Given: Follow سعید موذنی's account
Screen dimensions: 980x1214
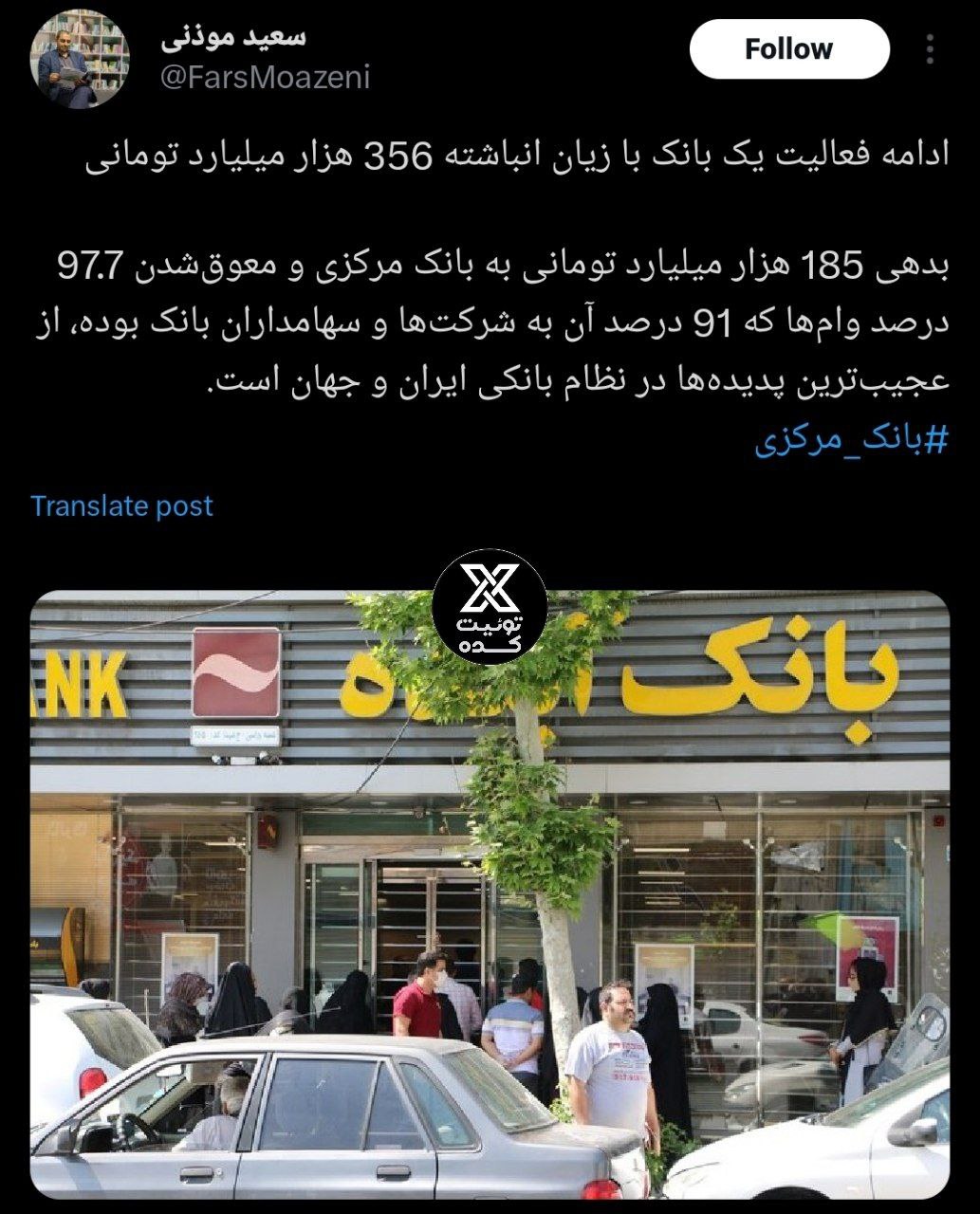Looking at the screenshot, I should point(788,49).
